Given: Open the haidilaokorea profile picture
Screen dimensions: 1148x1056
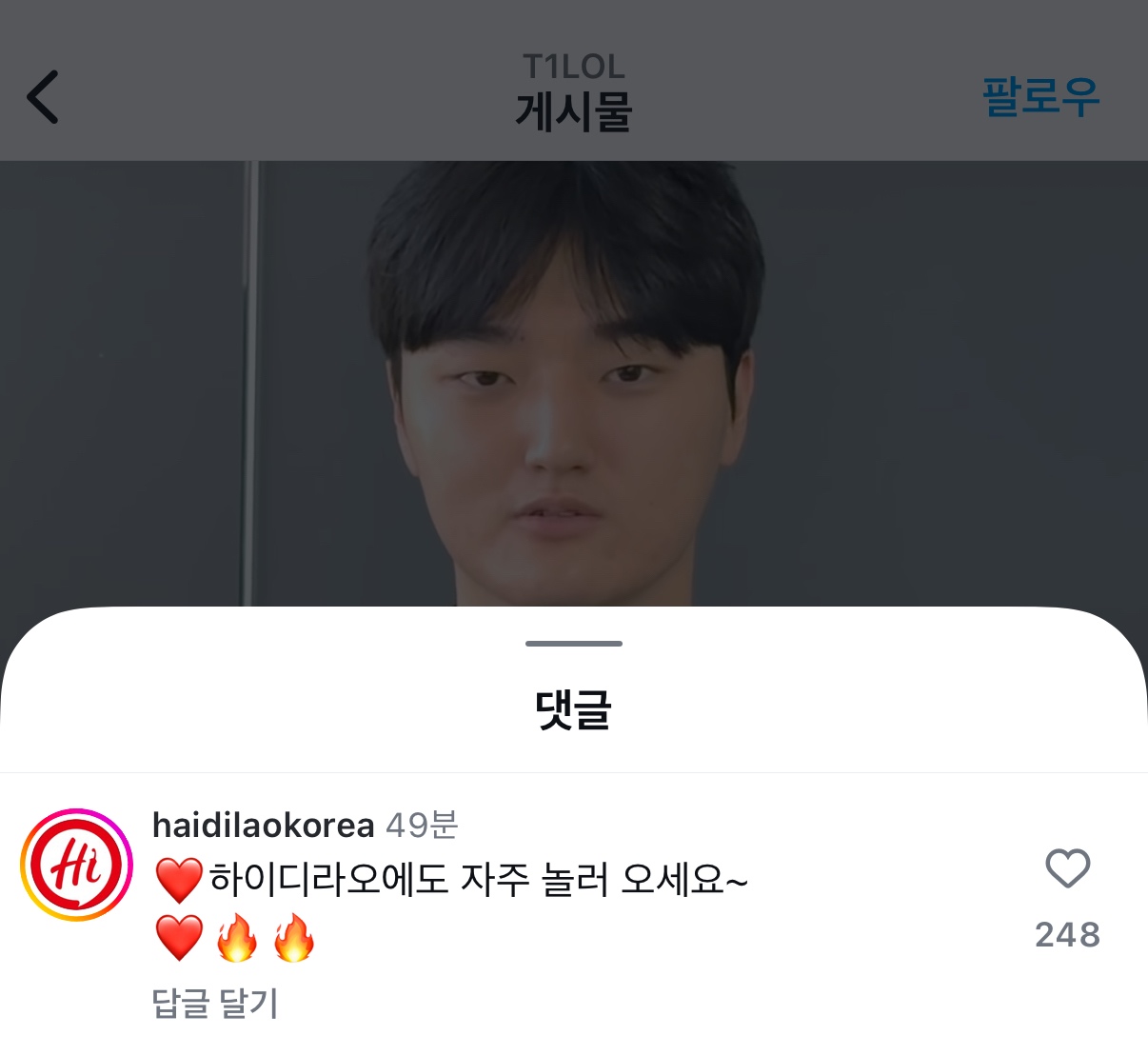Looking at the screenshot, I should 77,865.
